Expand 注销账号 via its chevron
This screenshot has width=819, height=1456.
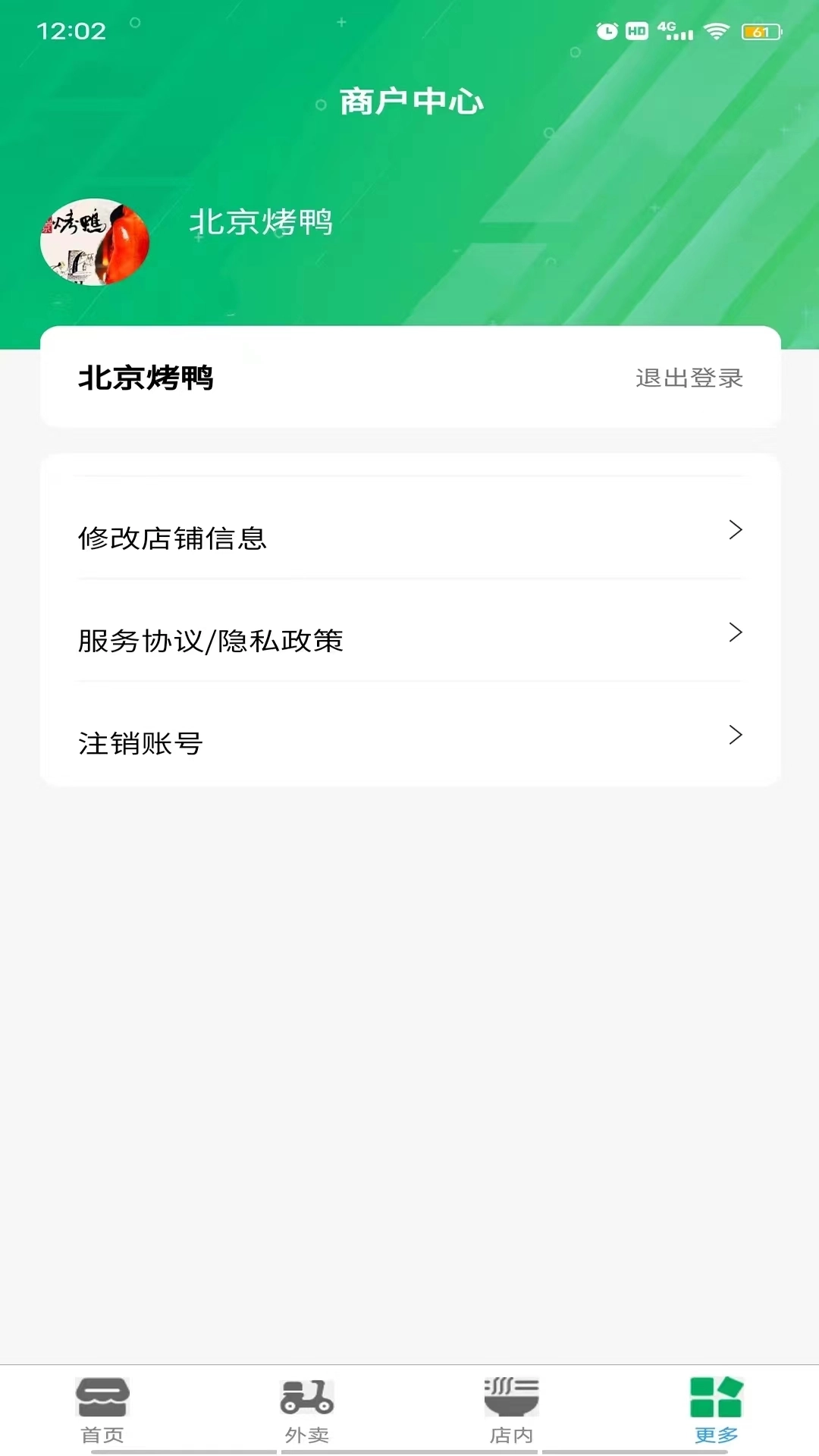(734, 734)
